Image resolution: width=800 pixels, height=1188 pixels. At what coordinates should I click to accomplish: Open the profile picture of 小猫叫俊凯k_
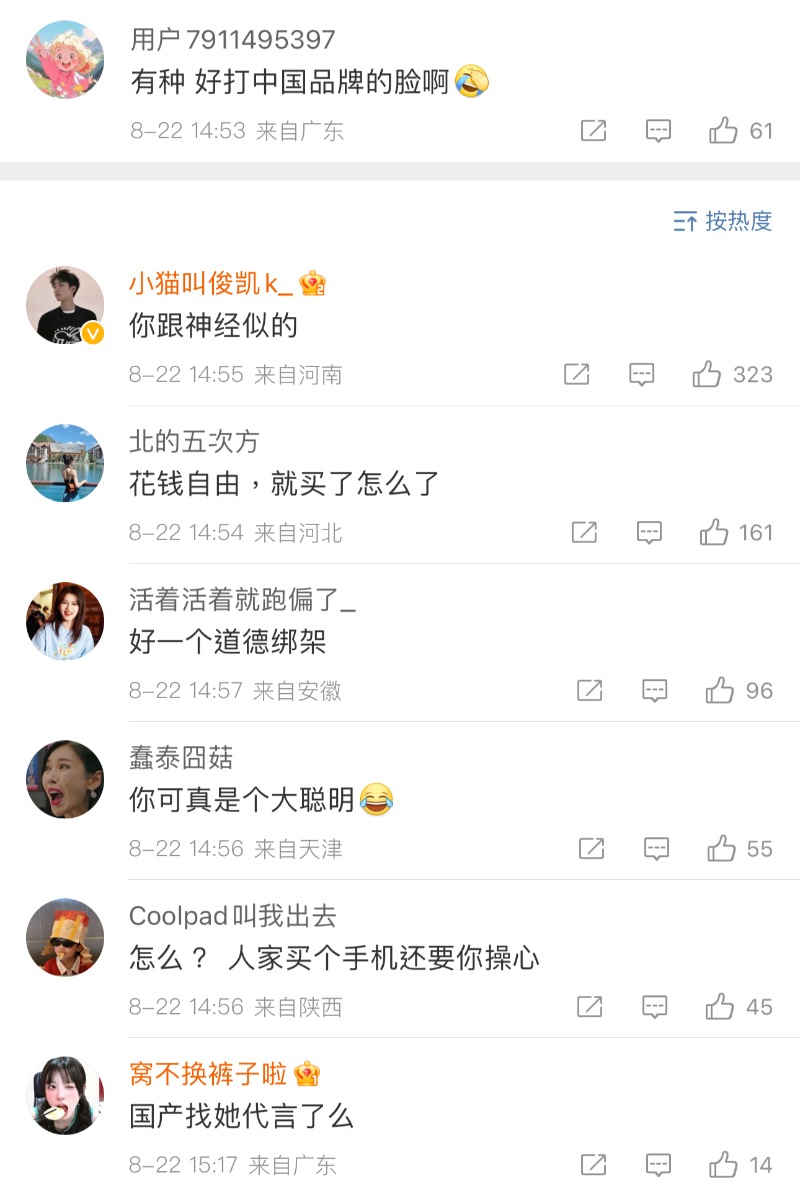65,305
